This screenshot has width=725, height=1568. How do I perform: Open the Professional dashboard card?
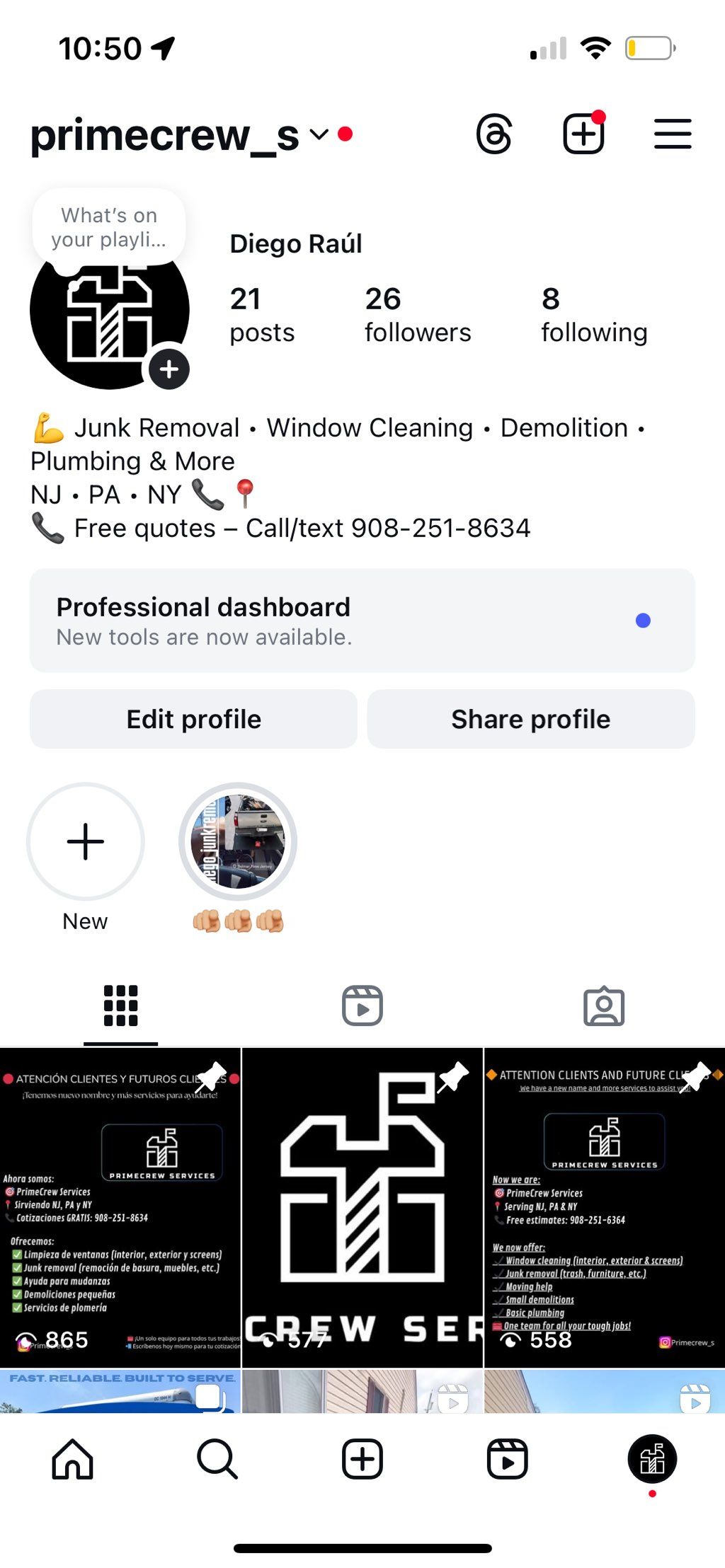(x=362, y=621)
